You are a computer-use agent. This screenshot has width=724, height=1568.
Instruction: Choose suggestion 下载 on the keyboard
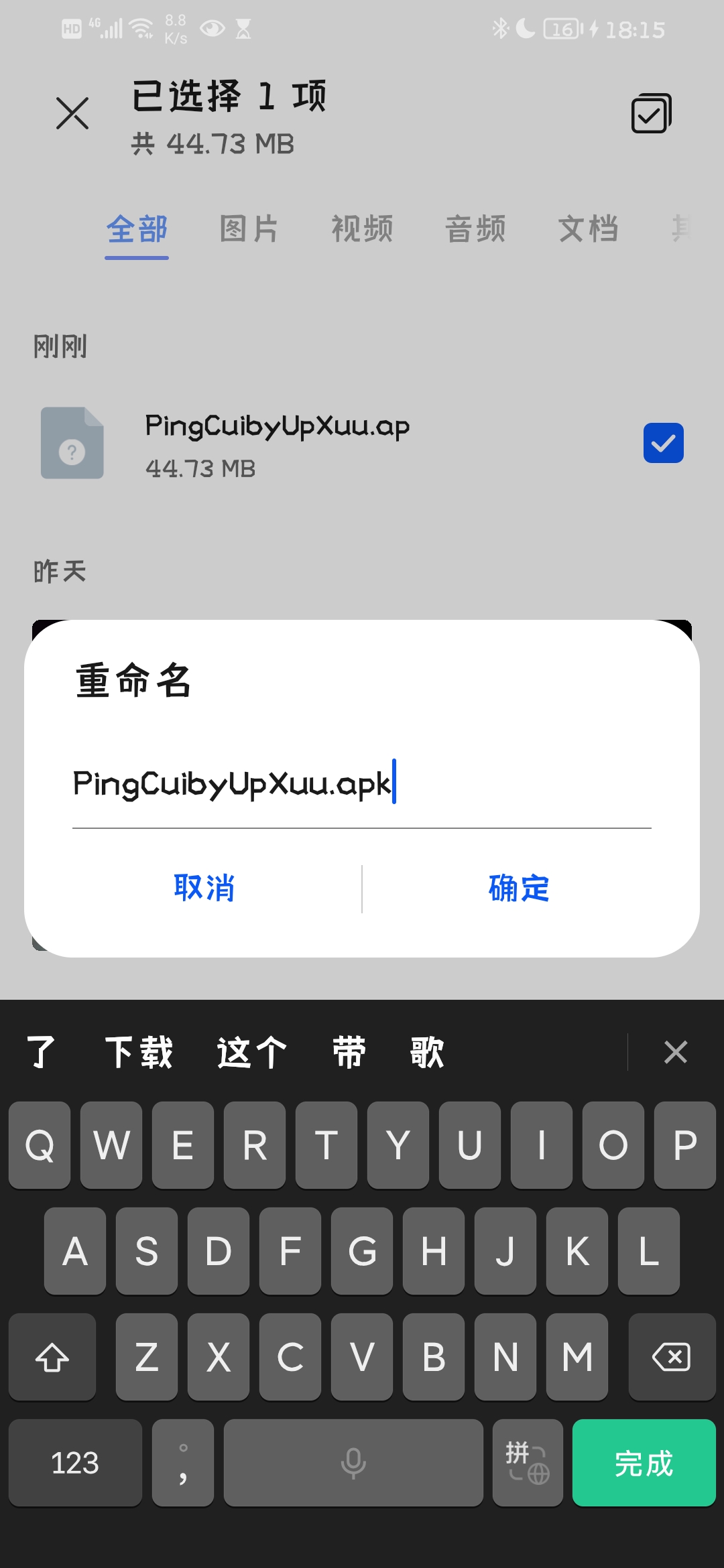[x=139, y=1052]
